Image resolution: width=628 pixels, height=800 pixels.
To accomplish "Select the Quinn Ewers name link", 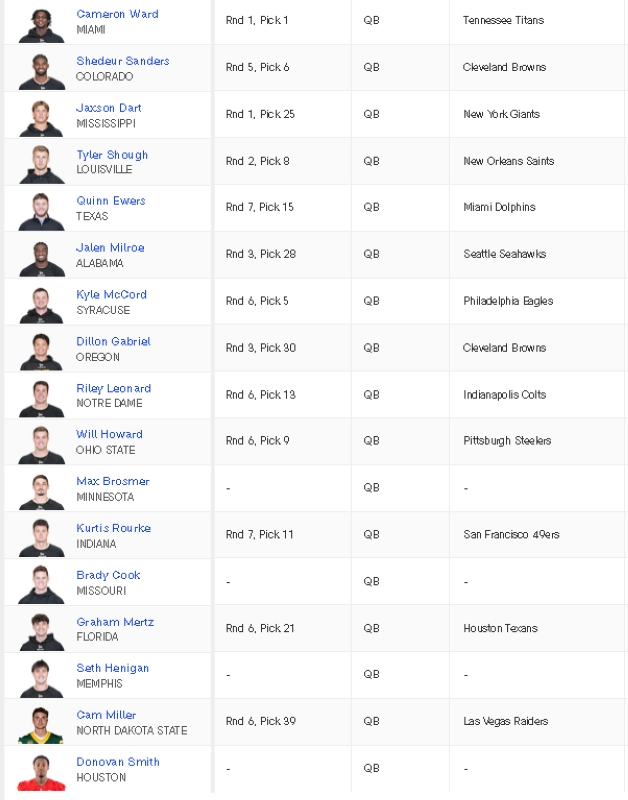I will tap(110, 201).
